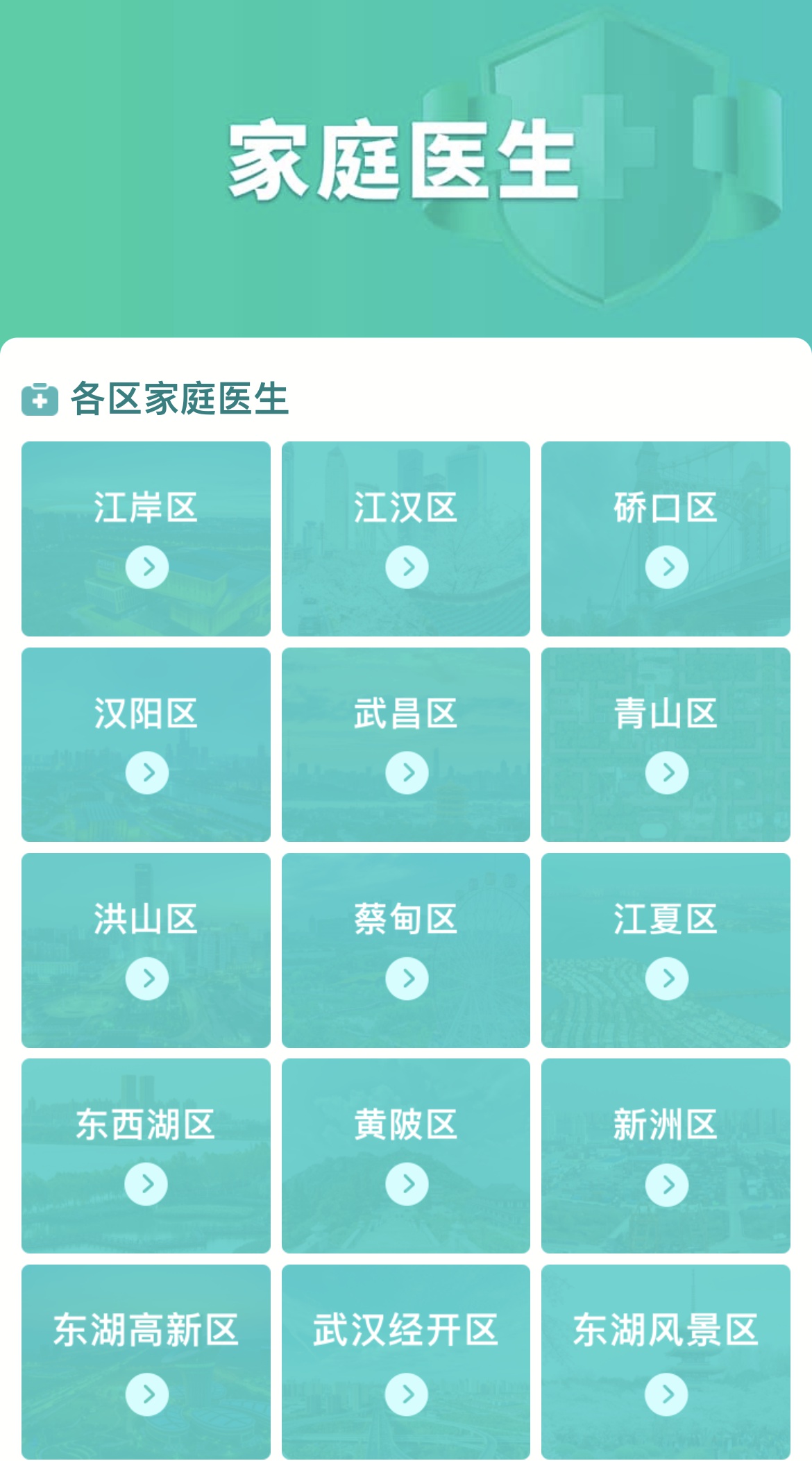The height and width of the screenshot is (1461, 812).
Task: Tap the 蔡甸区 district tile
Action: (405, 949)
